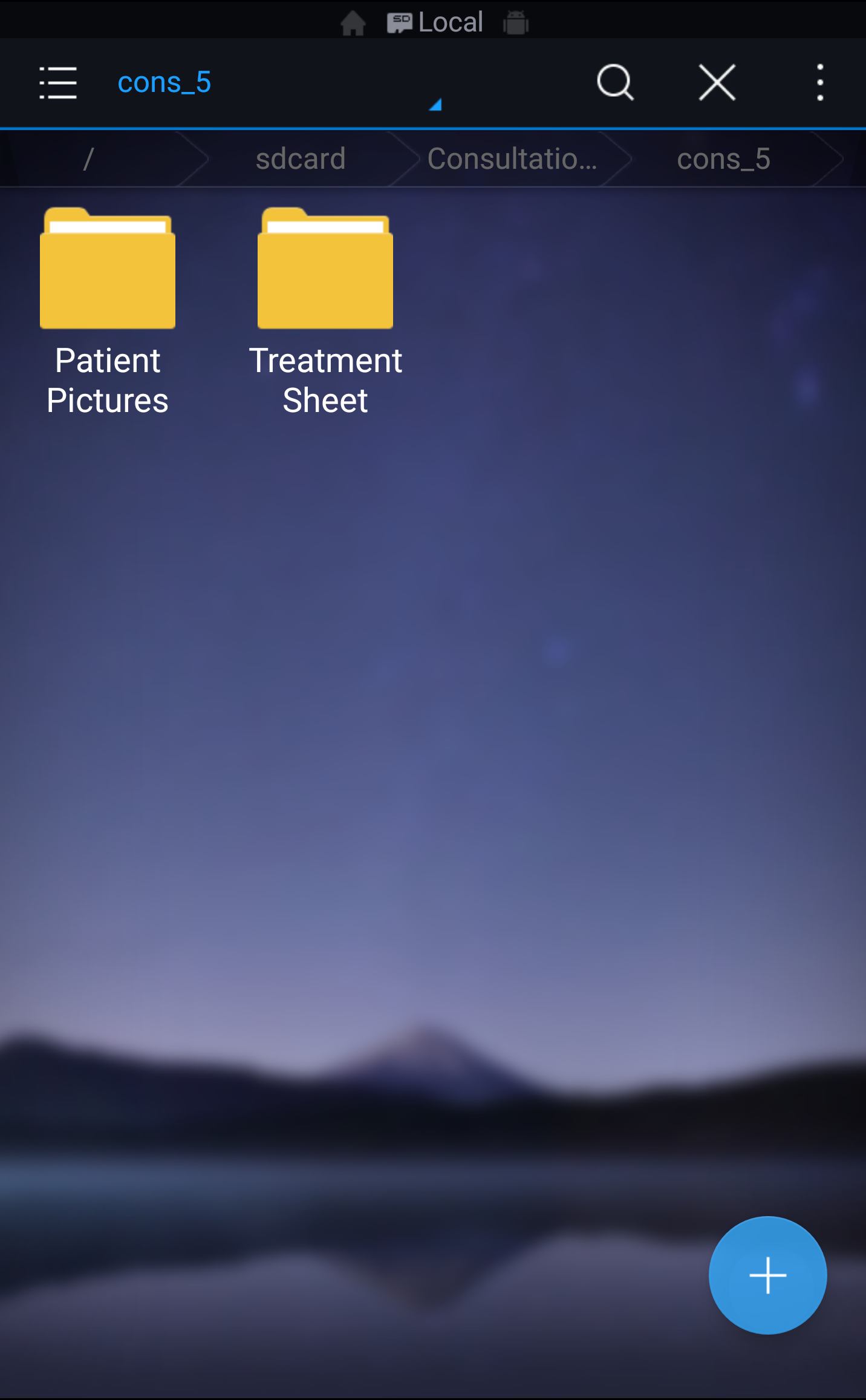This screenshot has height=1400, width=866.
Task: Select cons_5 in the path bar
Action: [723, 159]
